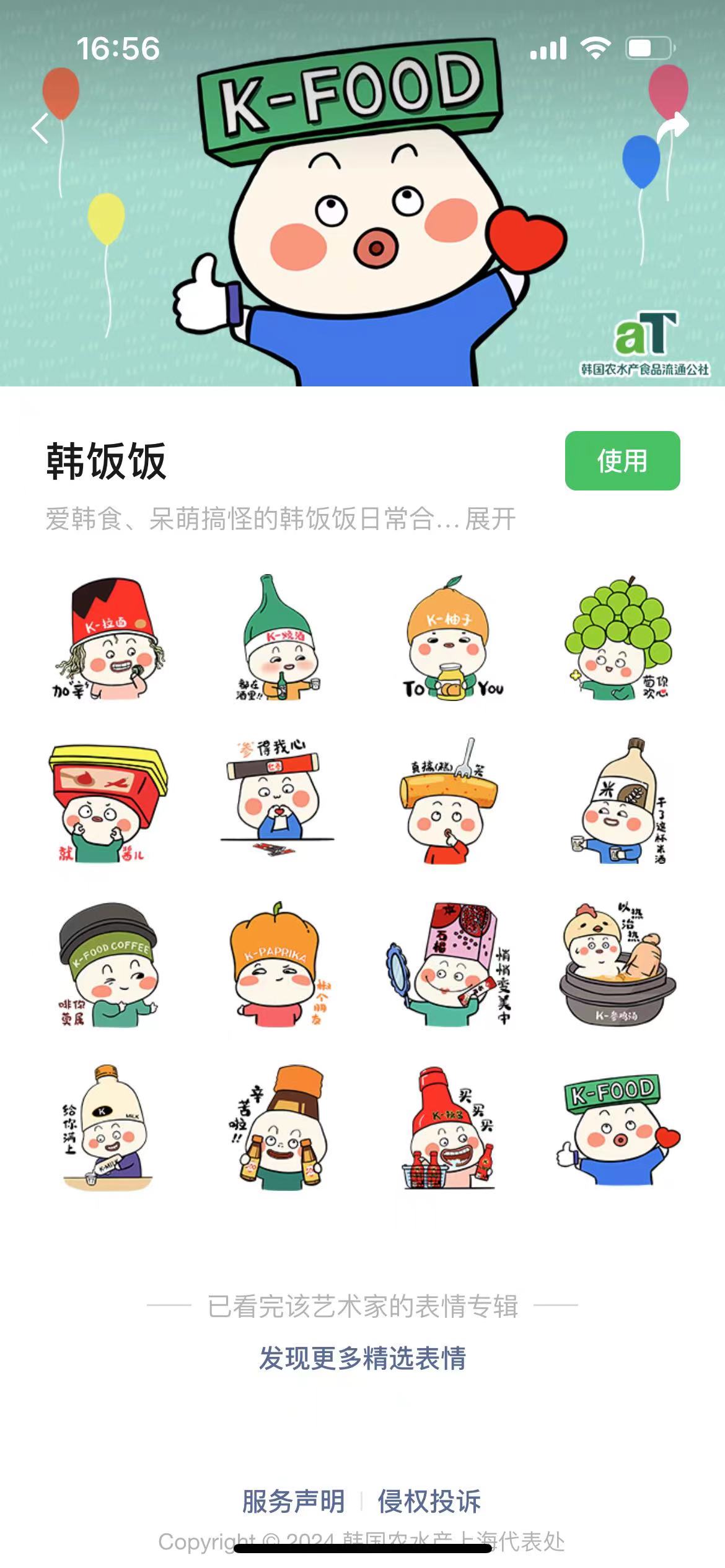Expand the description with 展开
The image size is (725, 1568).
tap(490, 519)
